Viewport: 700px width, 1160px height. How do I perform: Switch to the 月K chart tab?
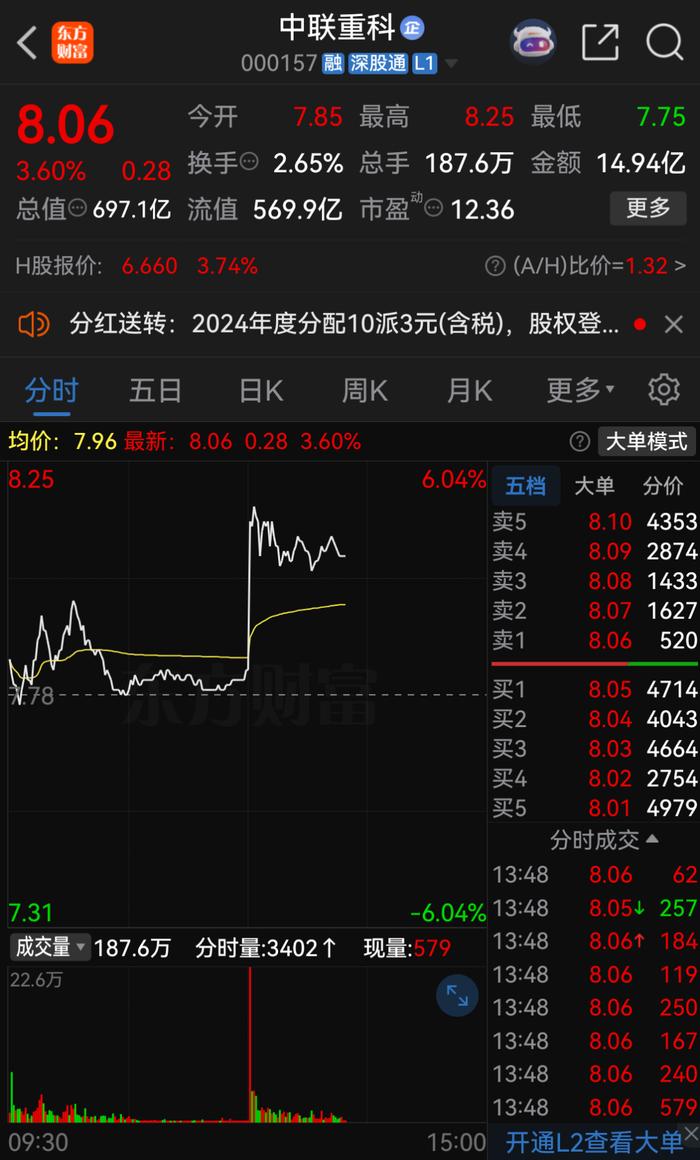(469, 390)
